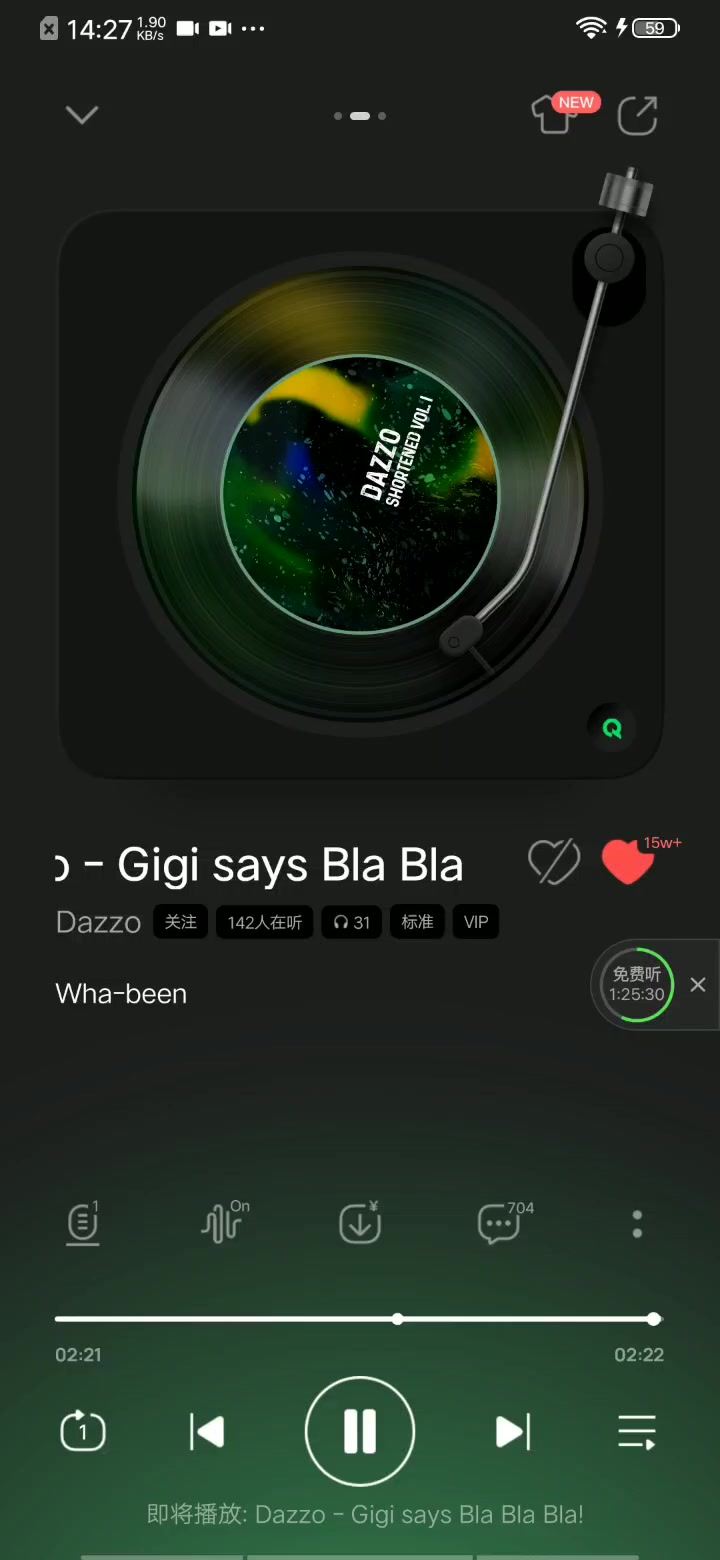This screenshot has width=720, height=1560.
Task: Open the player skin shirt icon
Action: click(554, 115)
